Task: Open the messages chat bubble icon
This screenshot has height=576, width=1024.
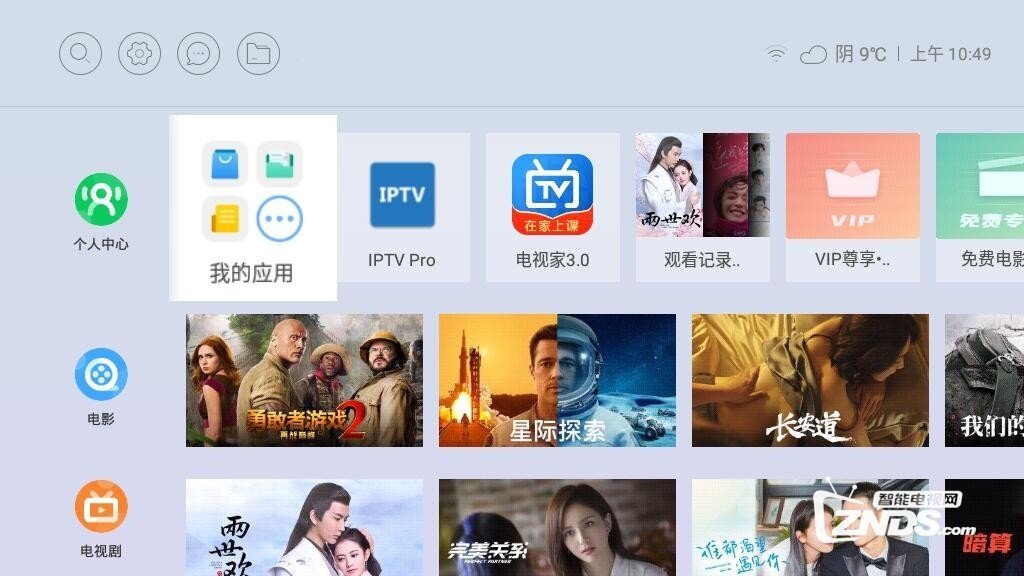Action: (198, 53)
